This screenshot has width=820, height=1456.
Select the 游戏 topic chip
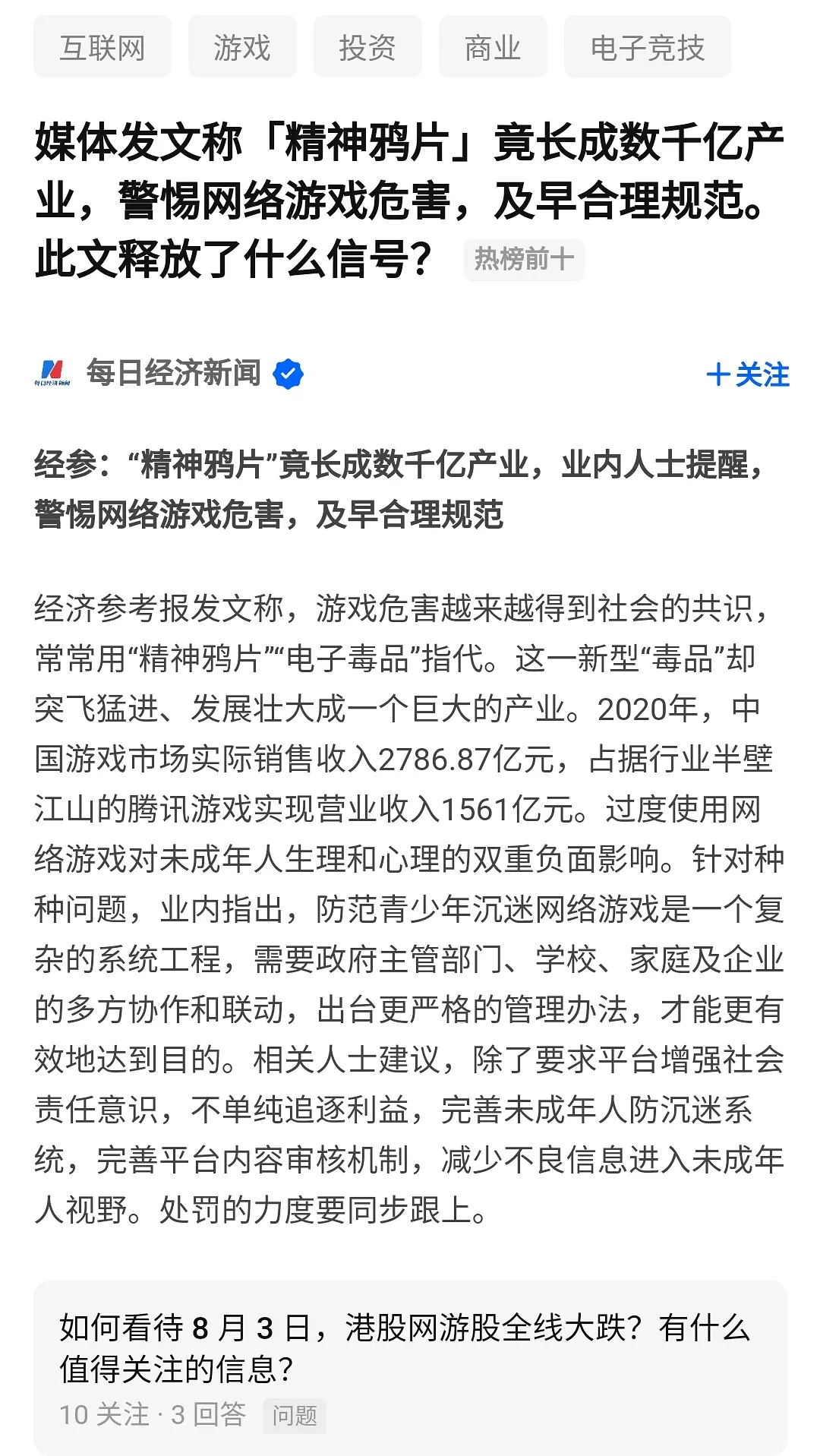[x=241, y=48]
